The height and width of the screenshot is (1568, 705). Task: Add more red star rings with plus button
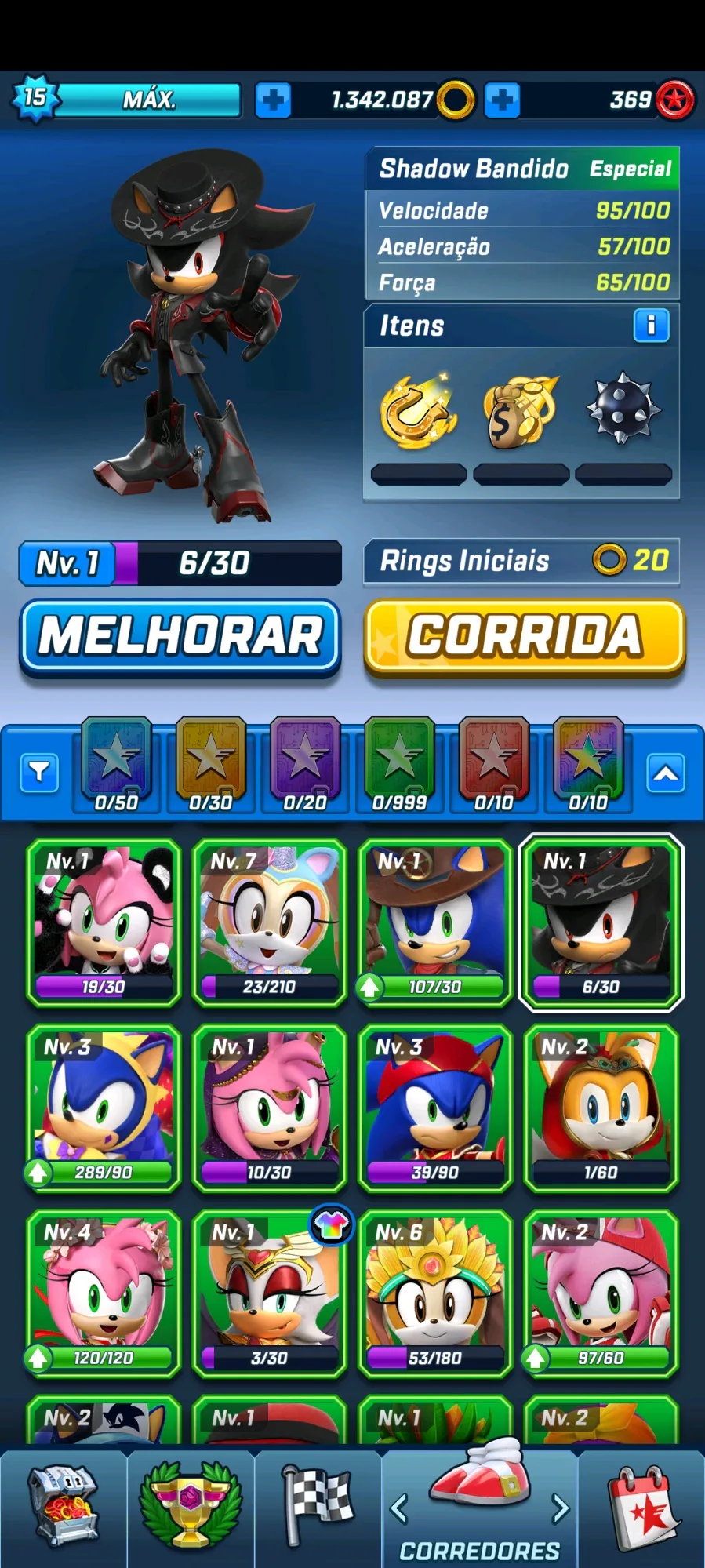coord(502,100)
